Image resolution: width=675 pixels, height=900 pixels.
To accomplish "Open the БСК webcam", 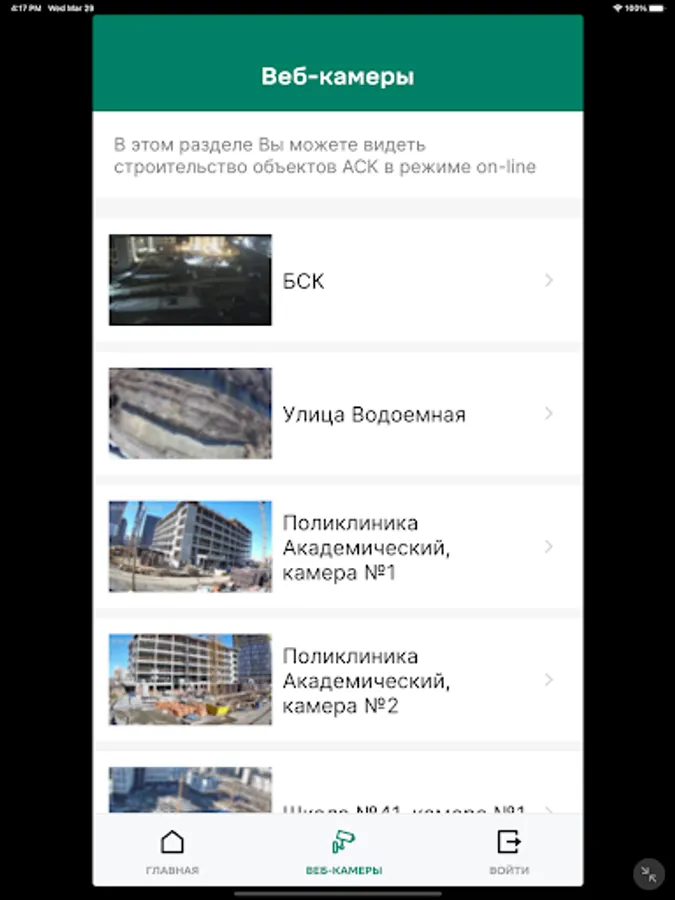I will coord(338,280).
